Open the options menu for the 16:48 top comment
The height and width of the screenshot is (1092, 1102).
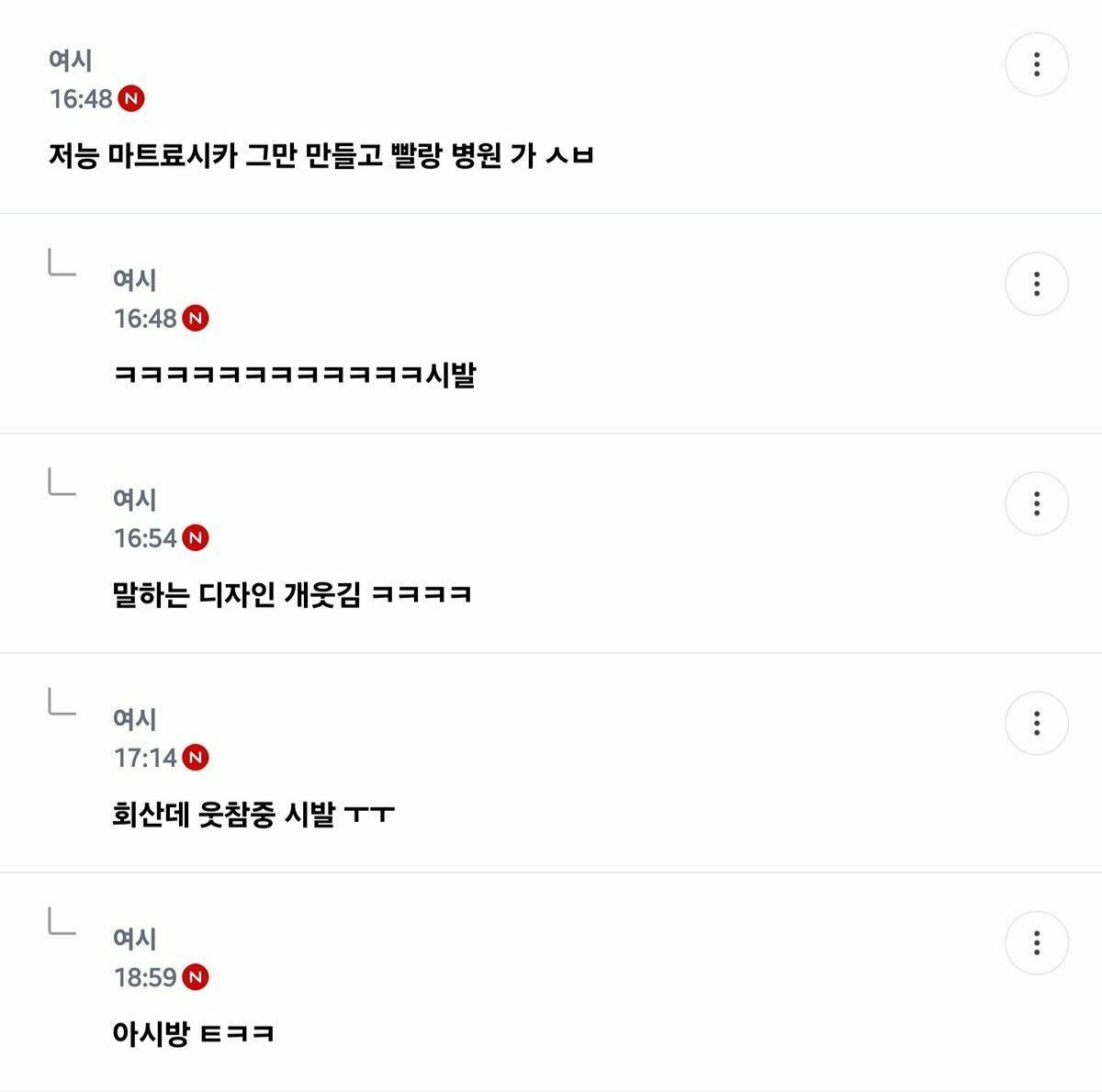1037,64
